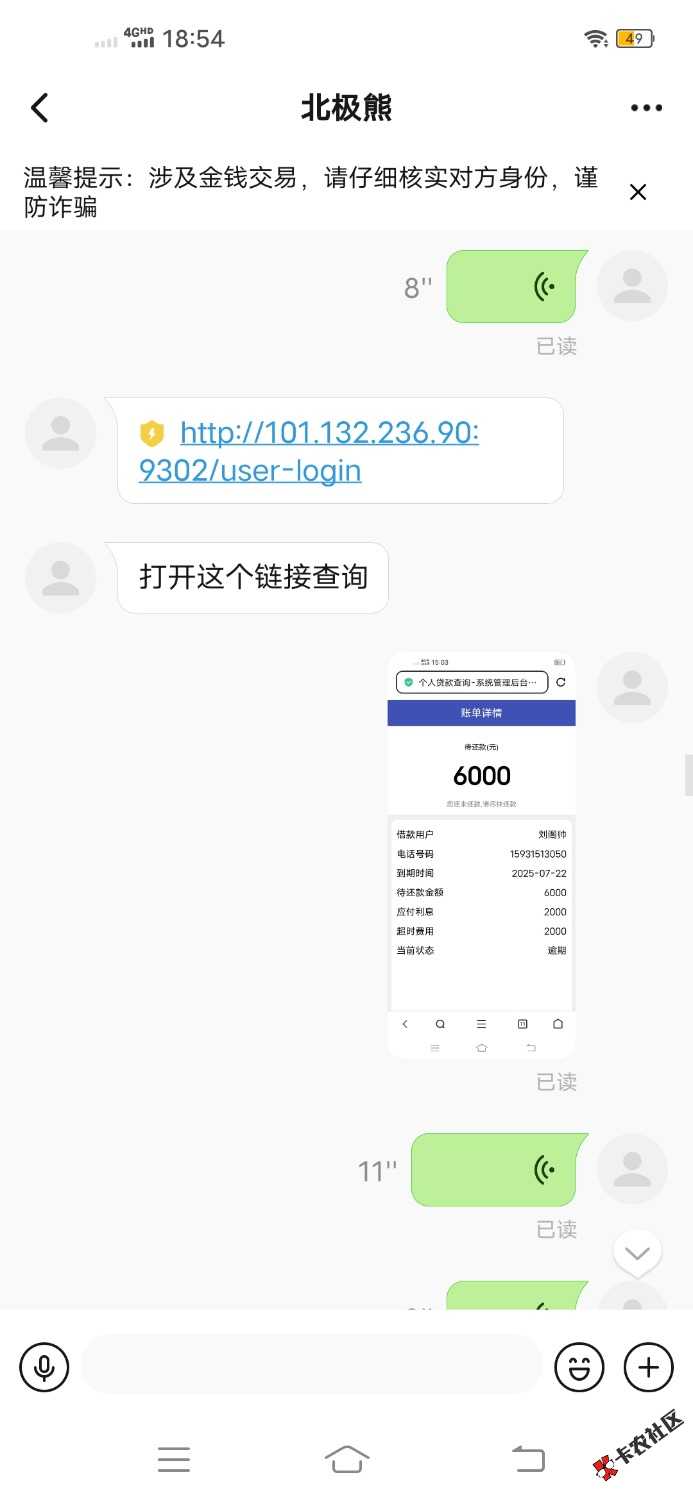Focus the message text field
The height and width of the screenshot is (1500, 693).
[x=311, y=1366]
